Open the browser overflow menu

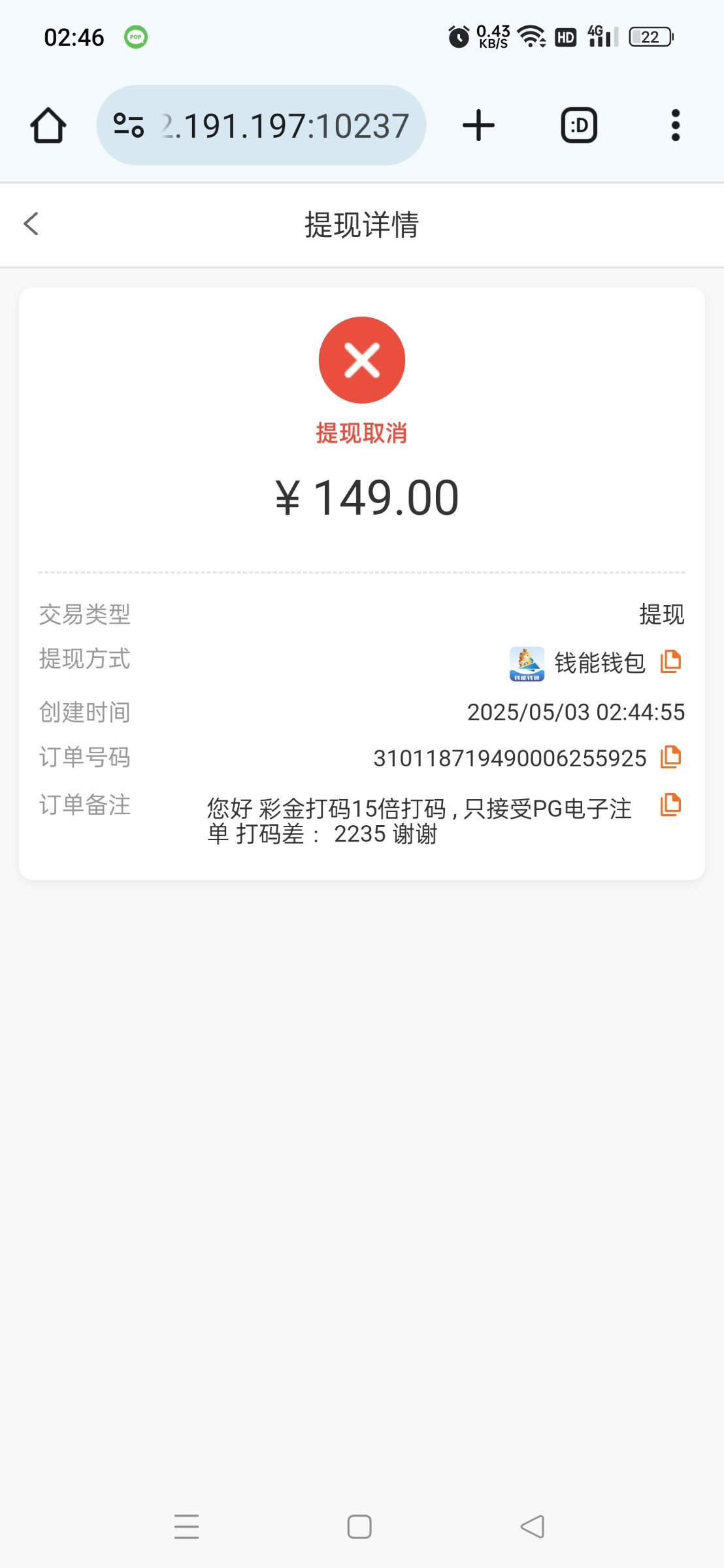click(675, 125)
